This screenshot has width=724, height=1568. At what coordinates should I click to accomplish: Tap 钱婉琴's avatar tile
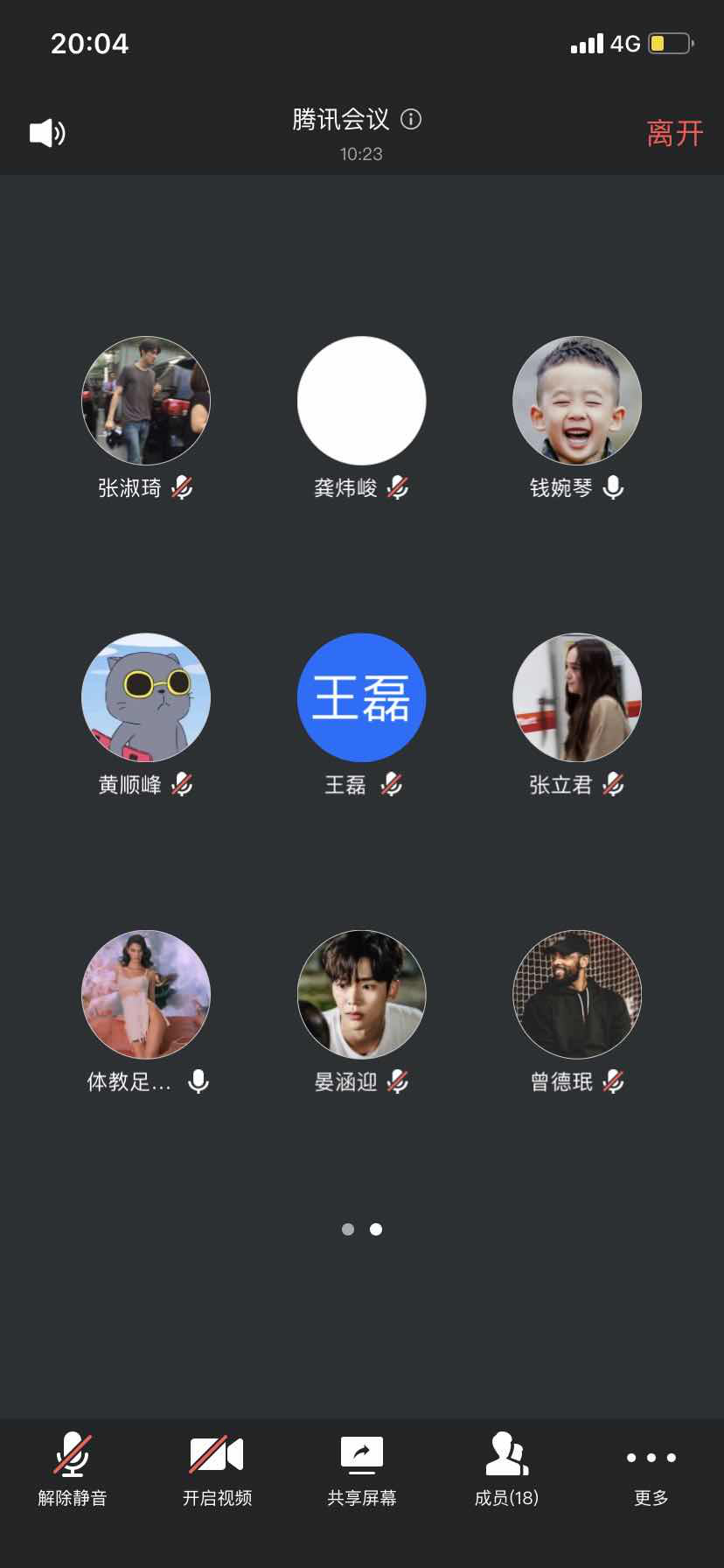[x=577, y=401]
